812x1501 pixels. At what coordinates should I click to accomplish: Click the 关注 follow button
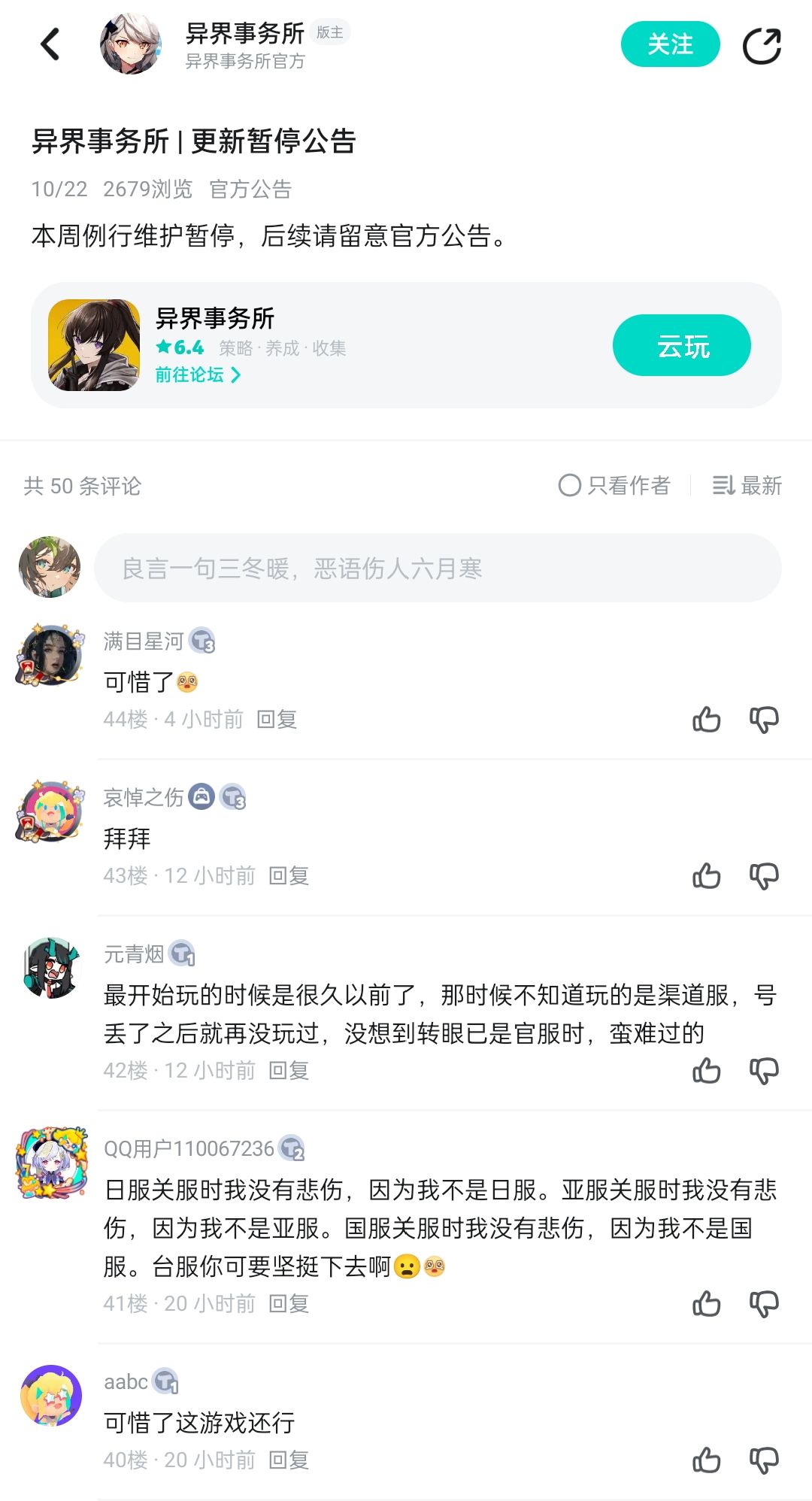point(670,45)
